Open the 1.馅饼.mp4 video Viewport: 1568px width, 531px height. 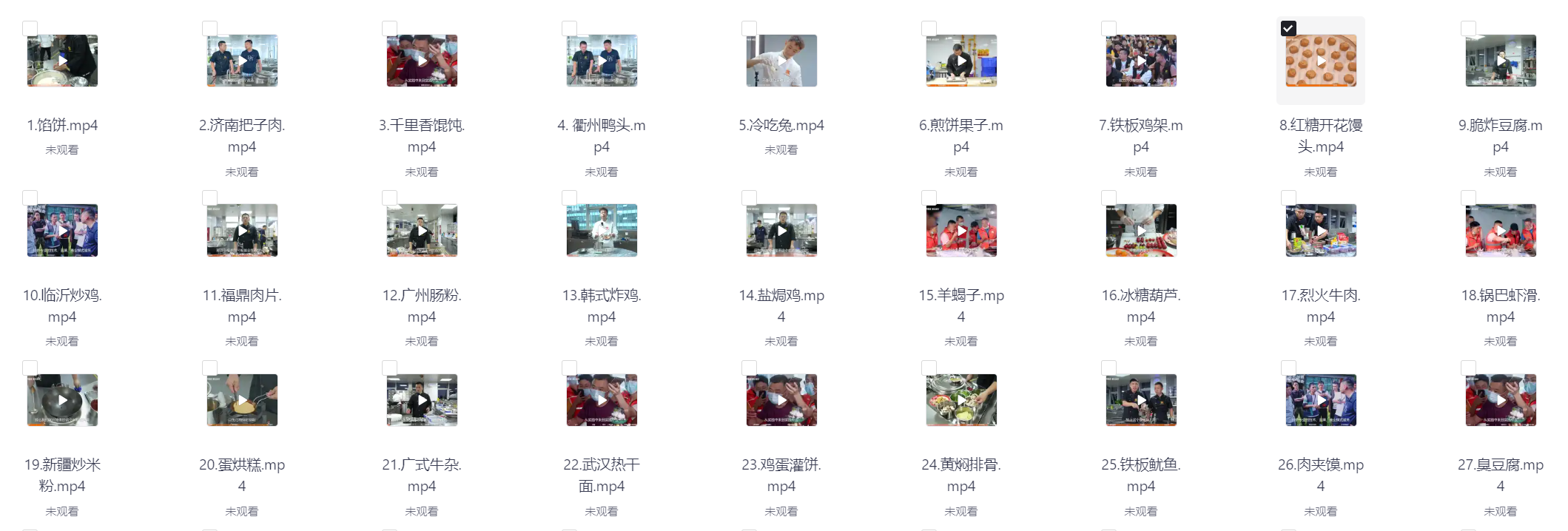[62, 61]
